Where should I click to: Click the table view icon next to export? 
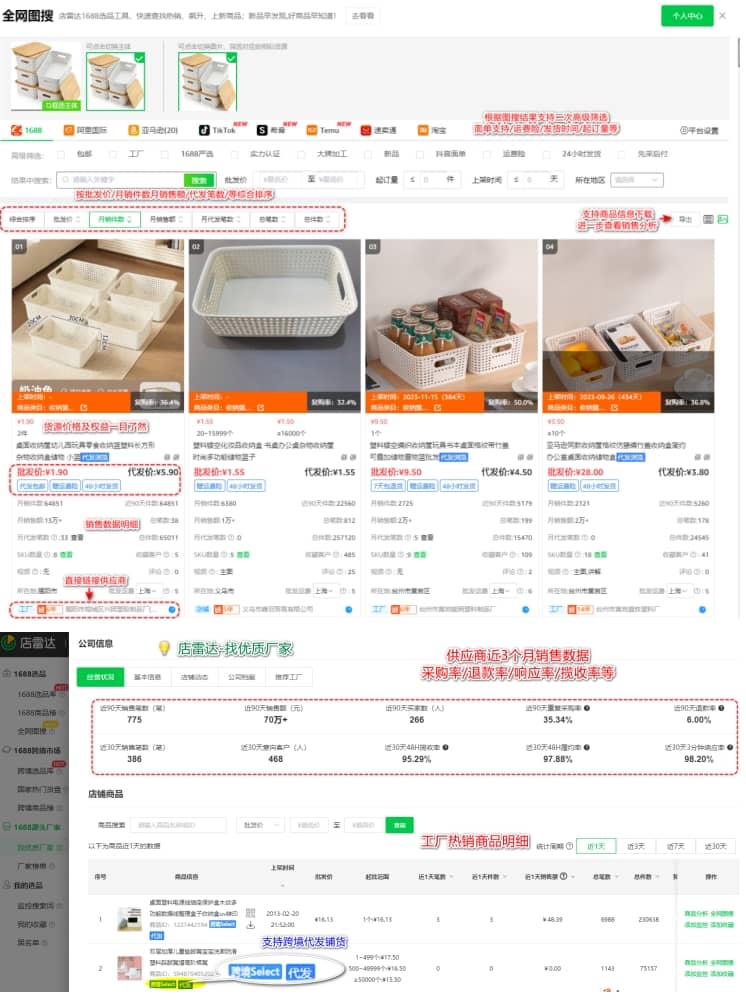pyautogui.click(x=708, y=219)
